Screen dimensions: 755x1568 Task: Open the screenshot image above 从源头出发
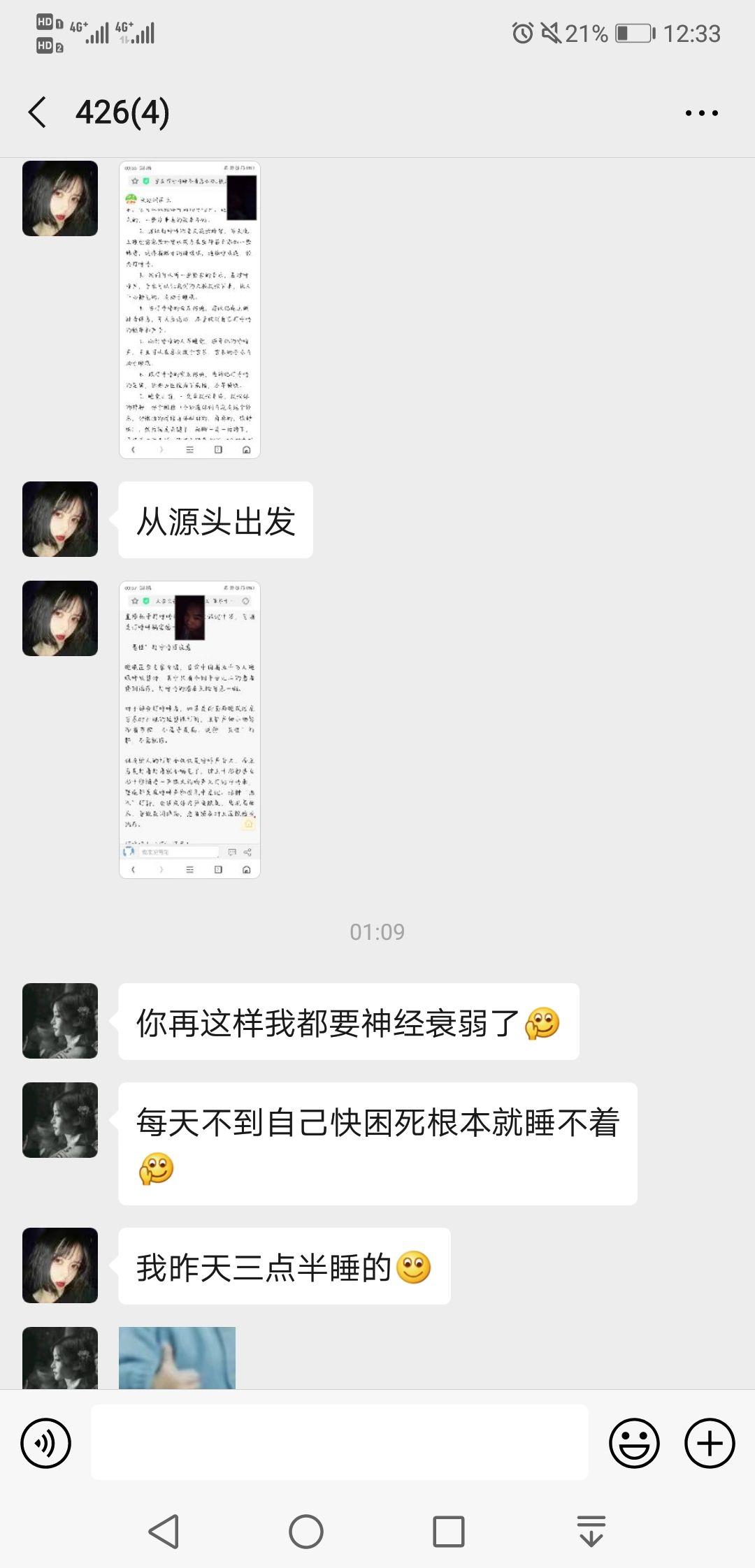(189, 310)
